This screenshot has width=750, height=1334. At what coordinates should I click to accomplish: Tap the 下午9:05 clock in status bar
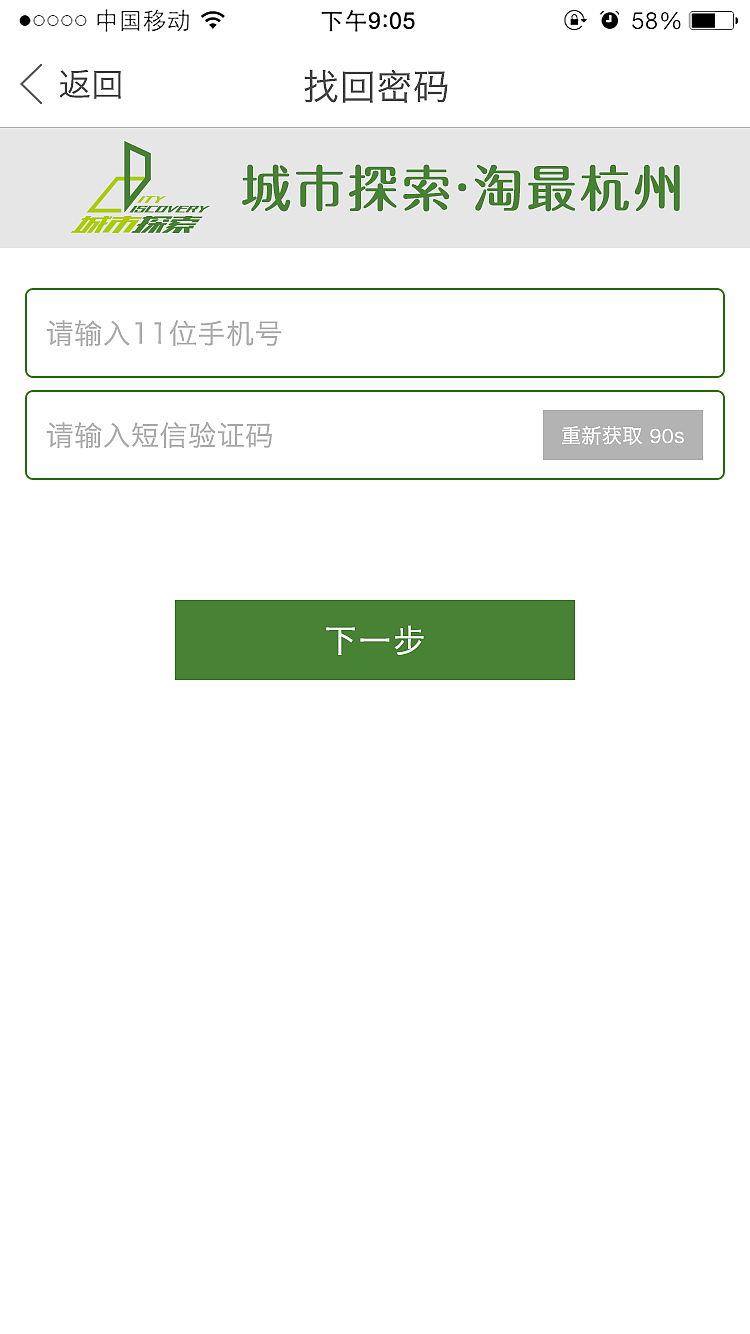[368, 20]
